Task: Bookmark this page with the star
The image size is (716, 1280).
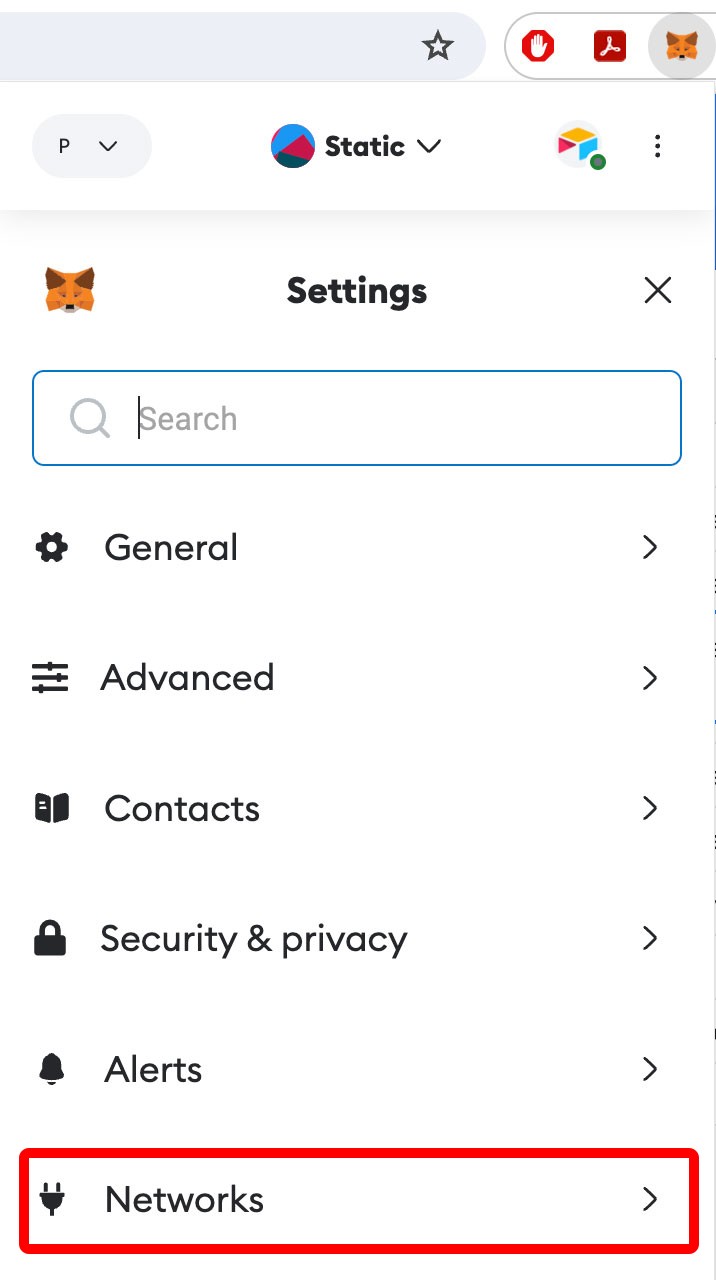Action: (438, 46)
